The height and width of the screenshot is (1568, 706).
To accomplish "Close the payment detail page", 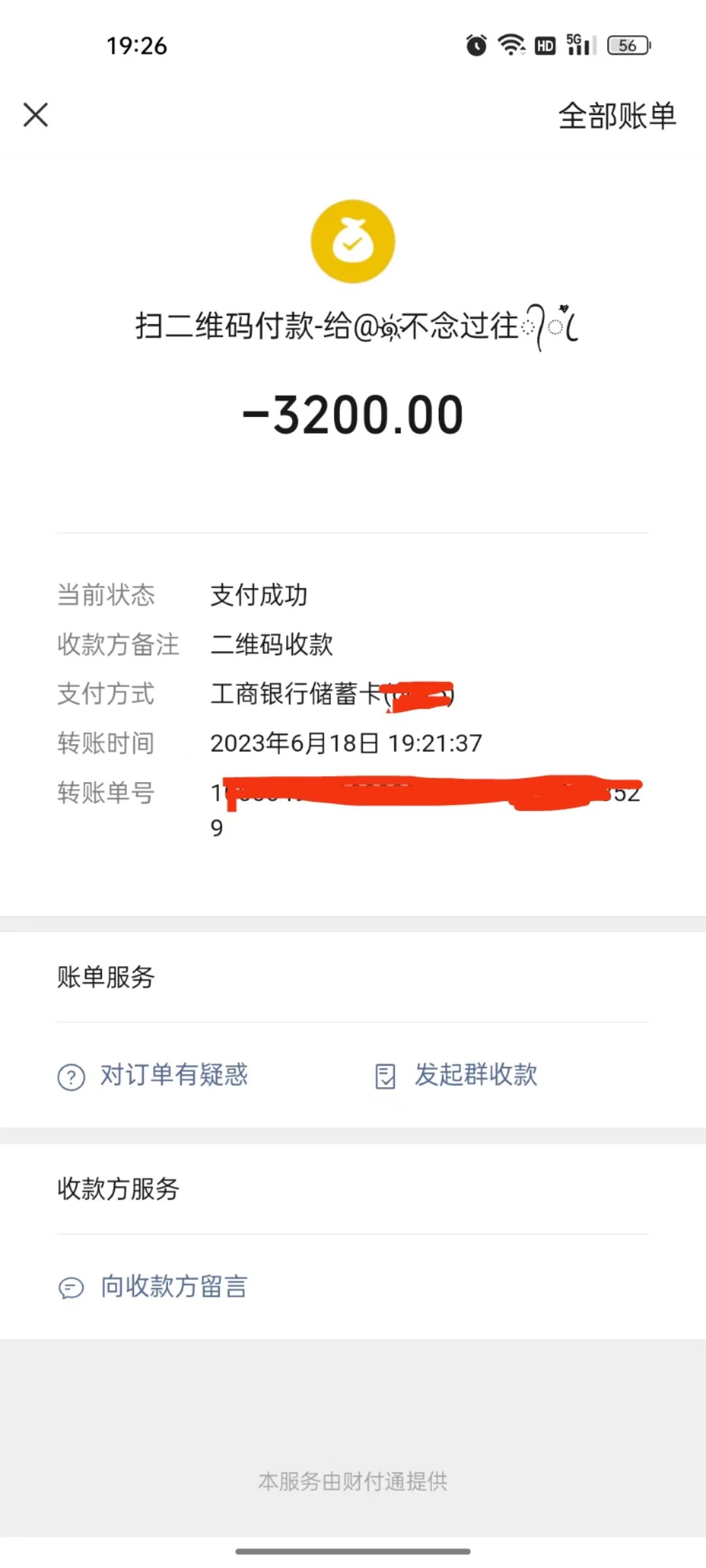I will click(x=36, y=115).
